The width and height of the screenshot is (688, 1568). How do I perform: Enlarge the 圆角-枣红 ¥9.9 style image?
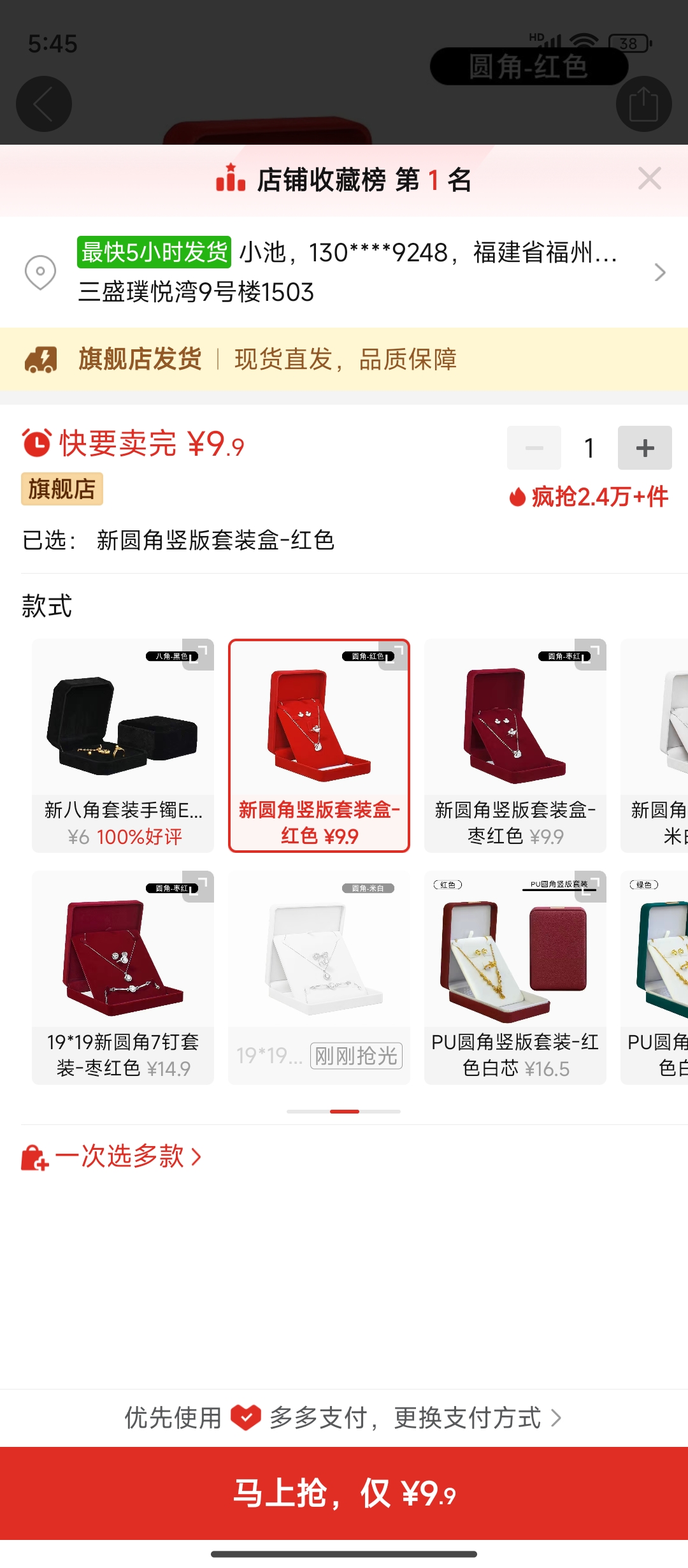click(x=591, y=654)
